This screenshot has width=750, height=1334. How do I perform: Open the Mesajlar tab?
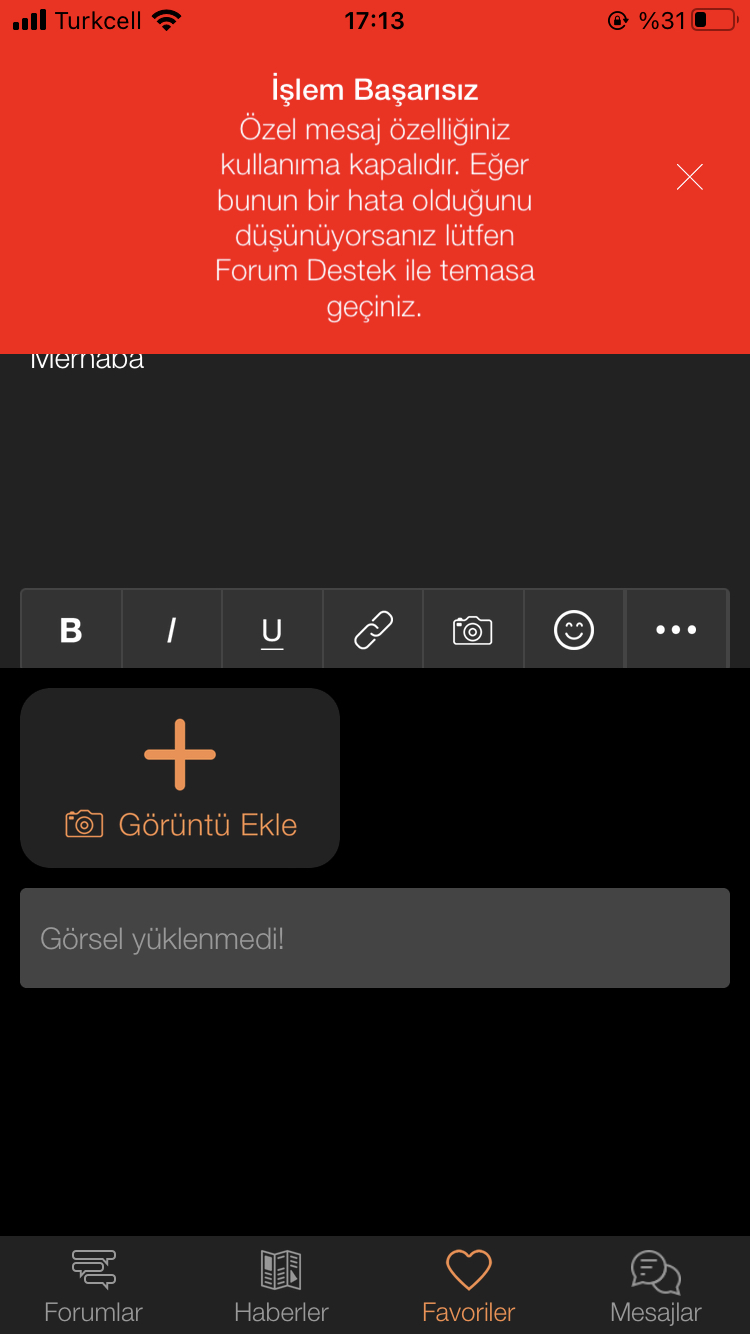coord(656,1286)
